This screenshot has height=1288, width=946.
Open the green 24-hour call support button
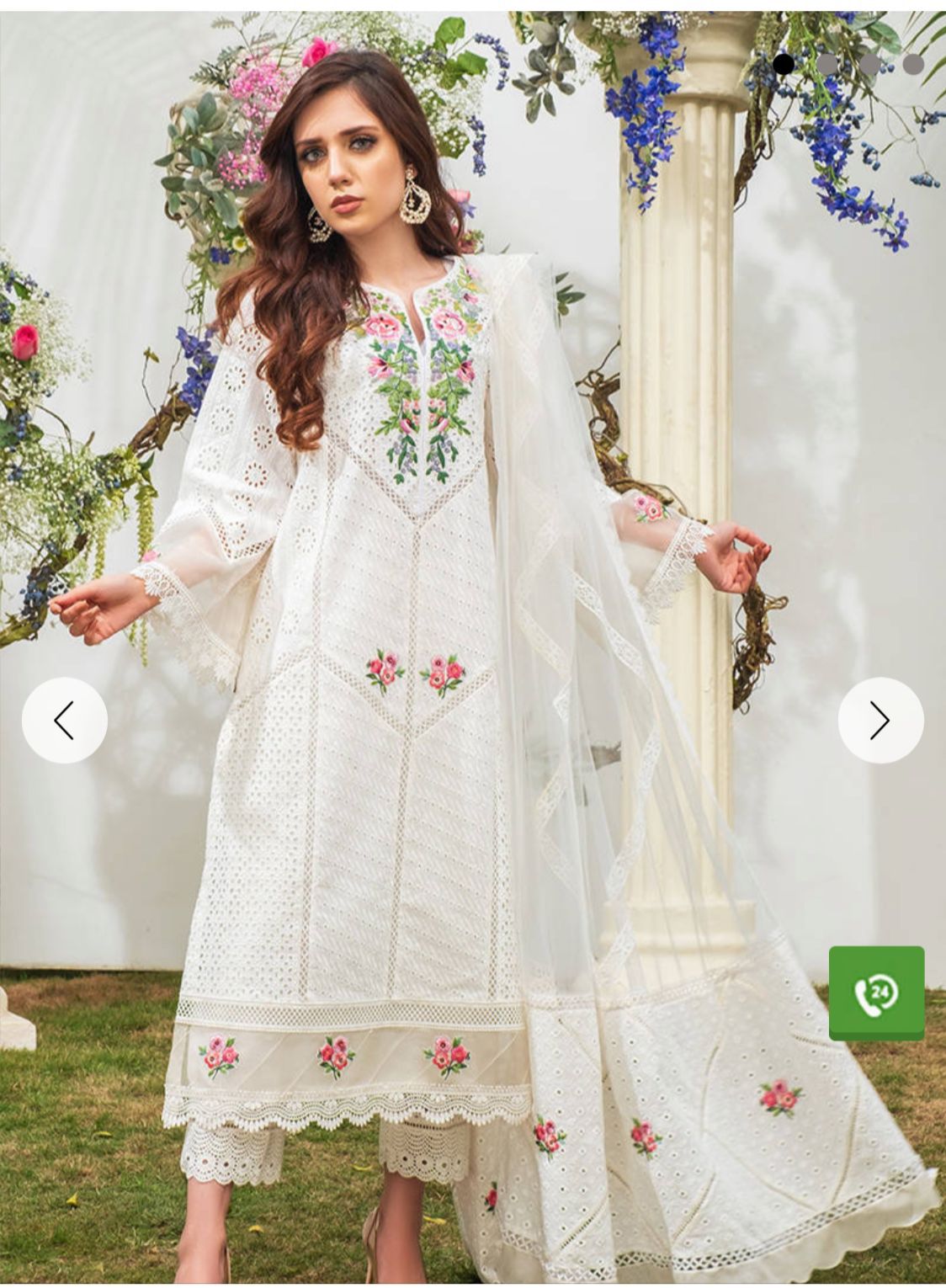tap(876, 993)
